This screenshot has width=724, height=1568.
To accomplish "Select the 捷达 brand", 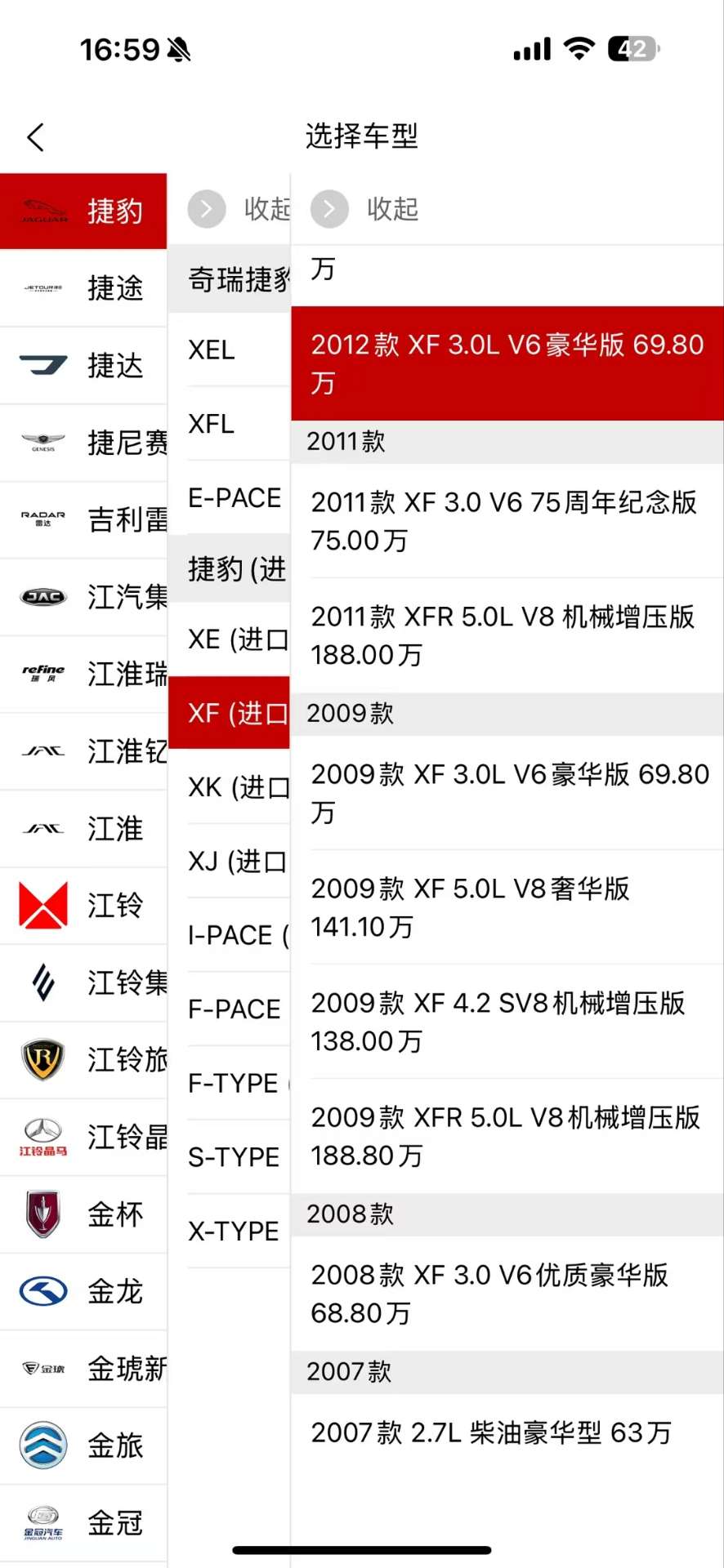I will coord(83,365).
